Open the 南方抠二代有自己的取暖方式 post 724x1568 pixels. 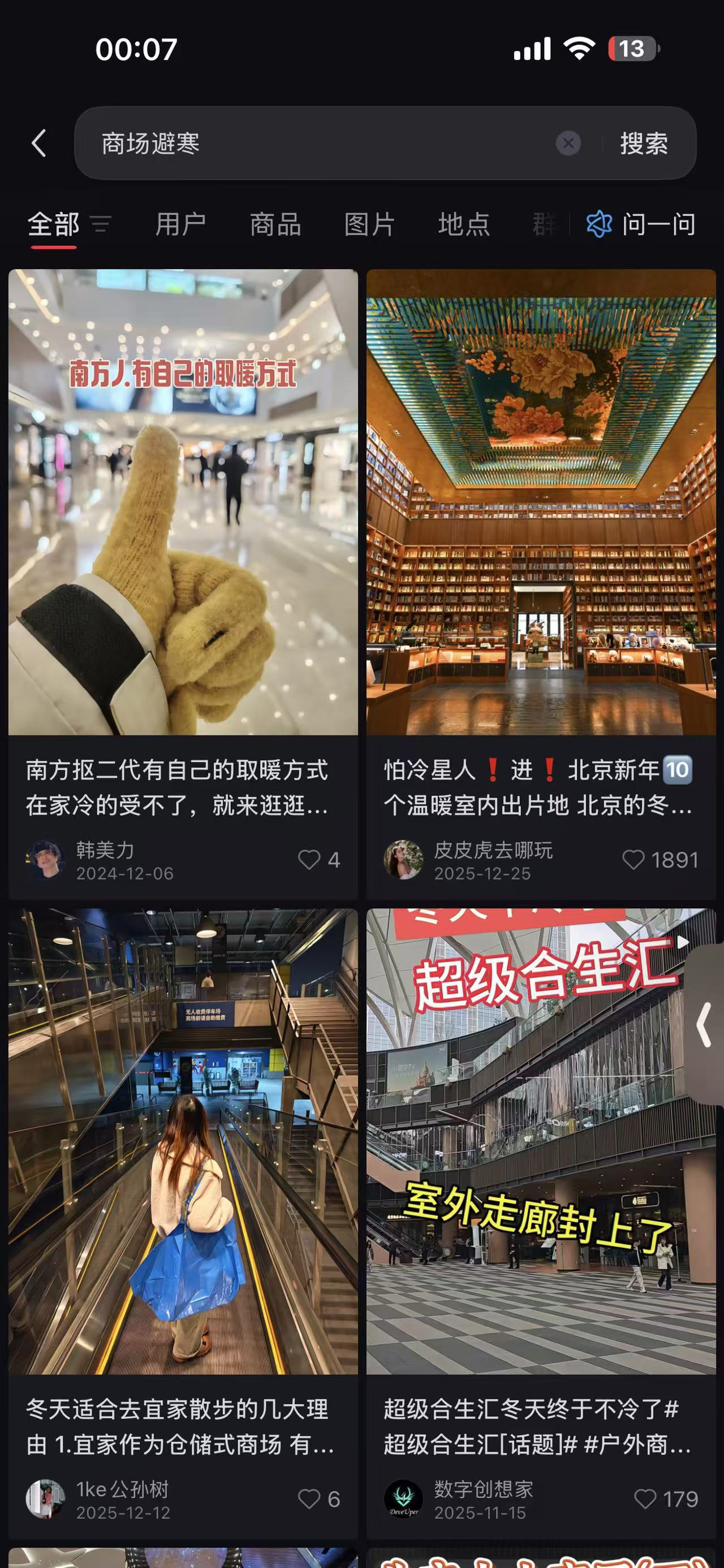click(x=183, y=502)
